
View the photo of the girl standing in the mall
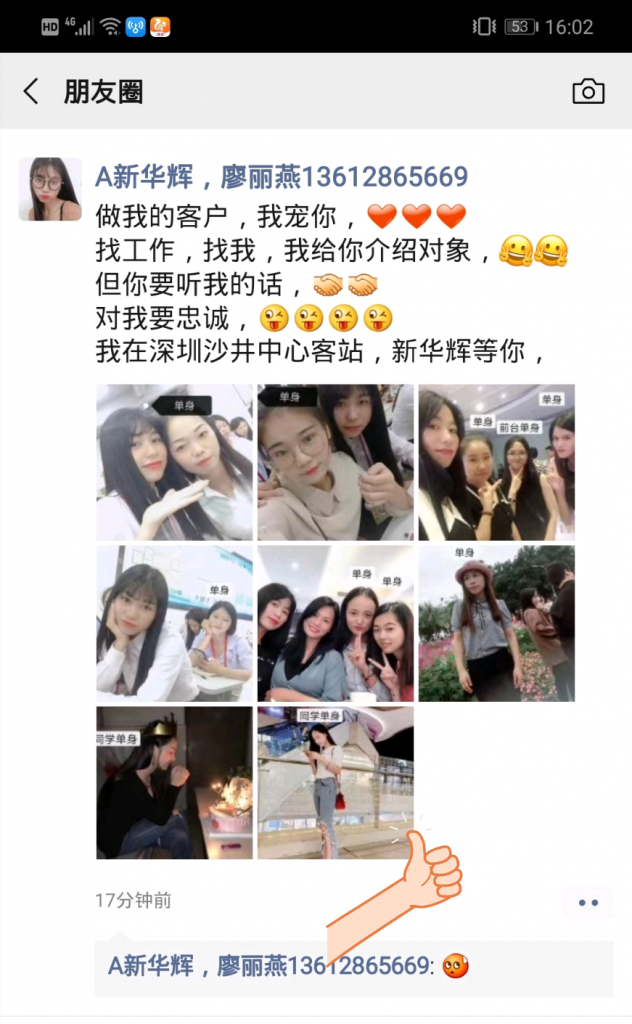(x=335, y=783)
